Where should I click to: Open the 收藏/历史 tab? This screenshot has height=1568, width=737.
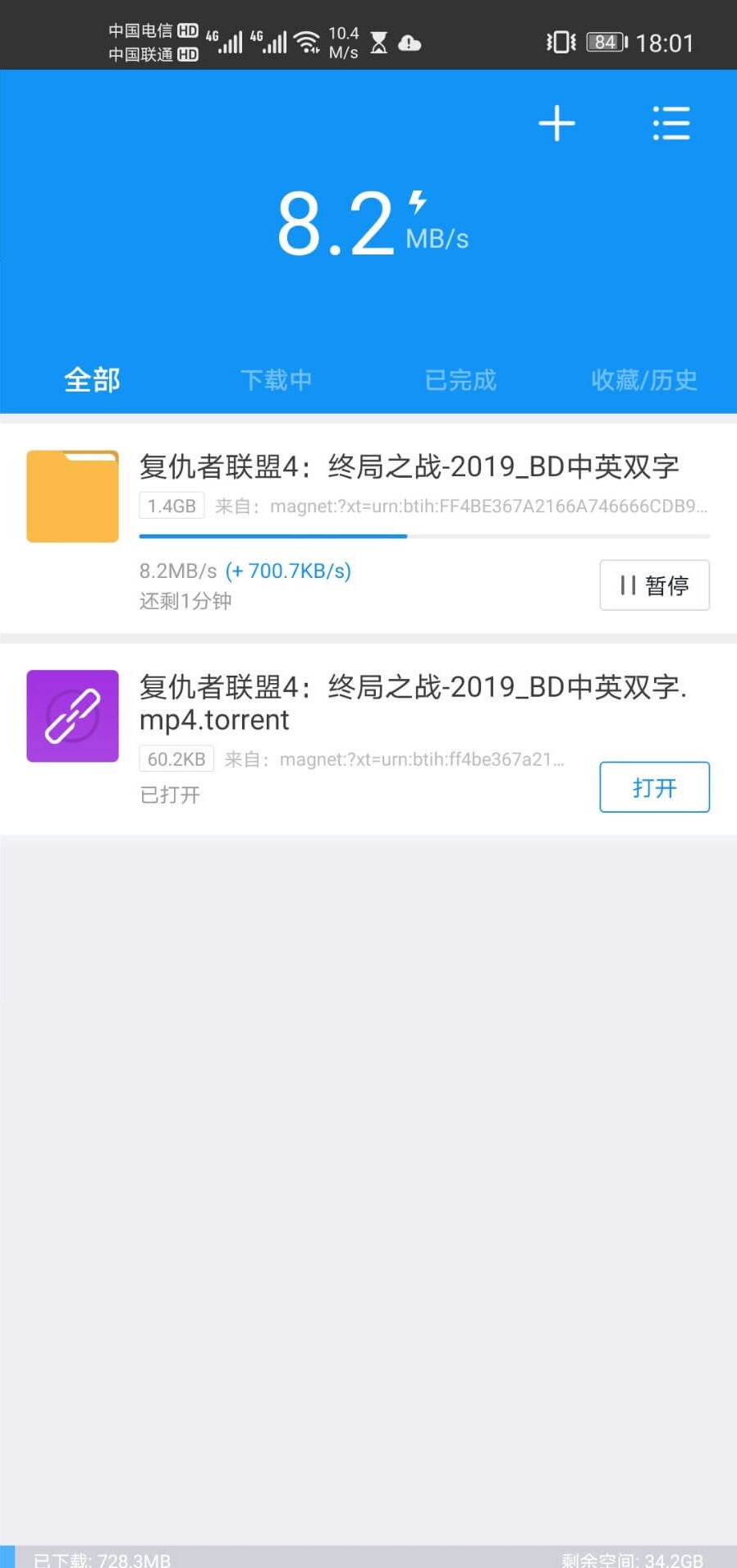(x=644, y=380)
